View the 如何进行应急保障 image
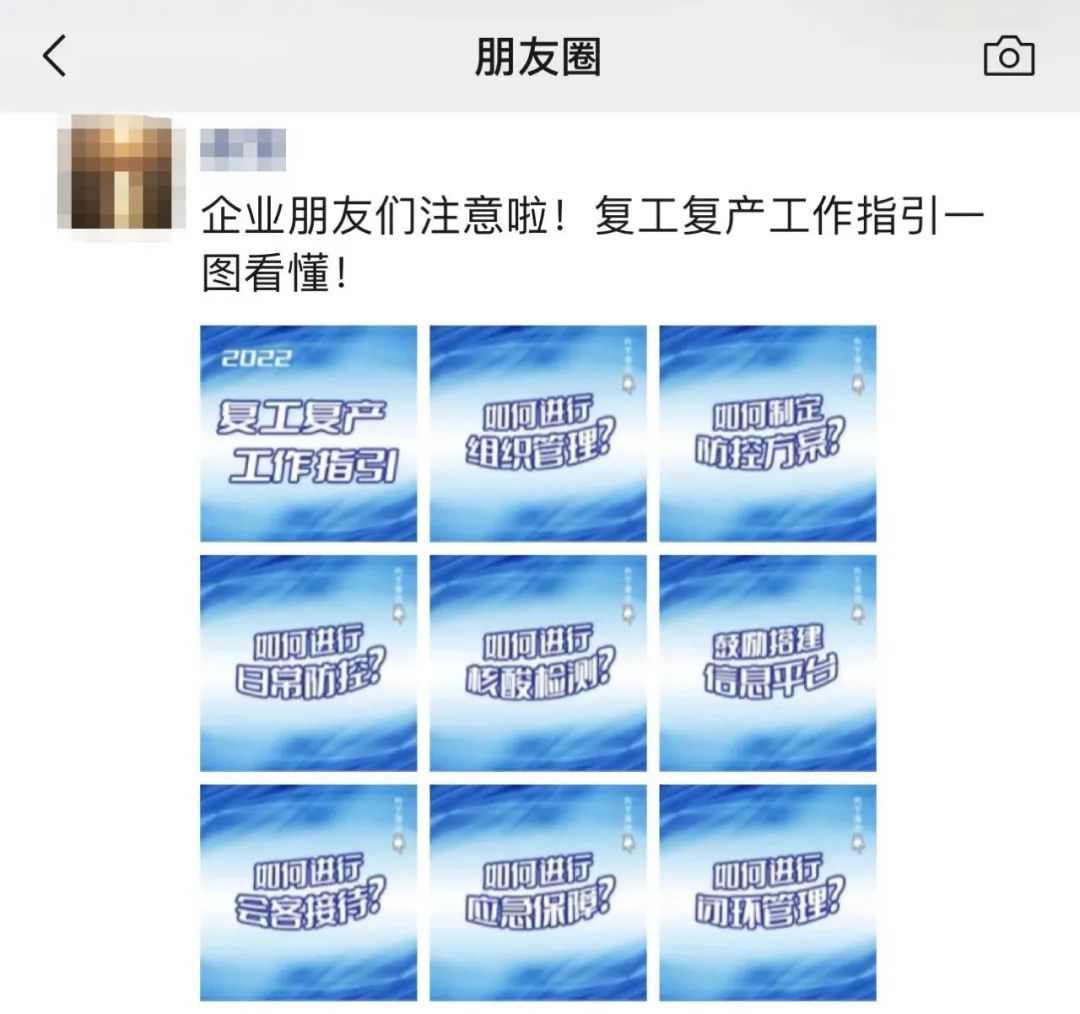Screen dimensions: 1080x1014 point(538,892)
